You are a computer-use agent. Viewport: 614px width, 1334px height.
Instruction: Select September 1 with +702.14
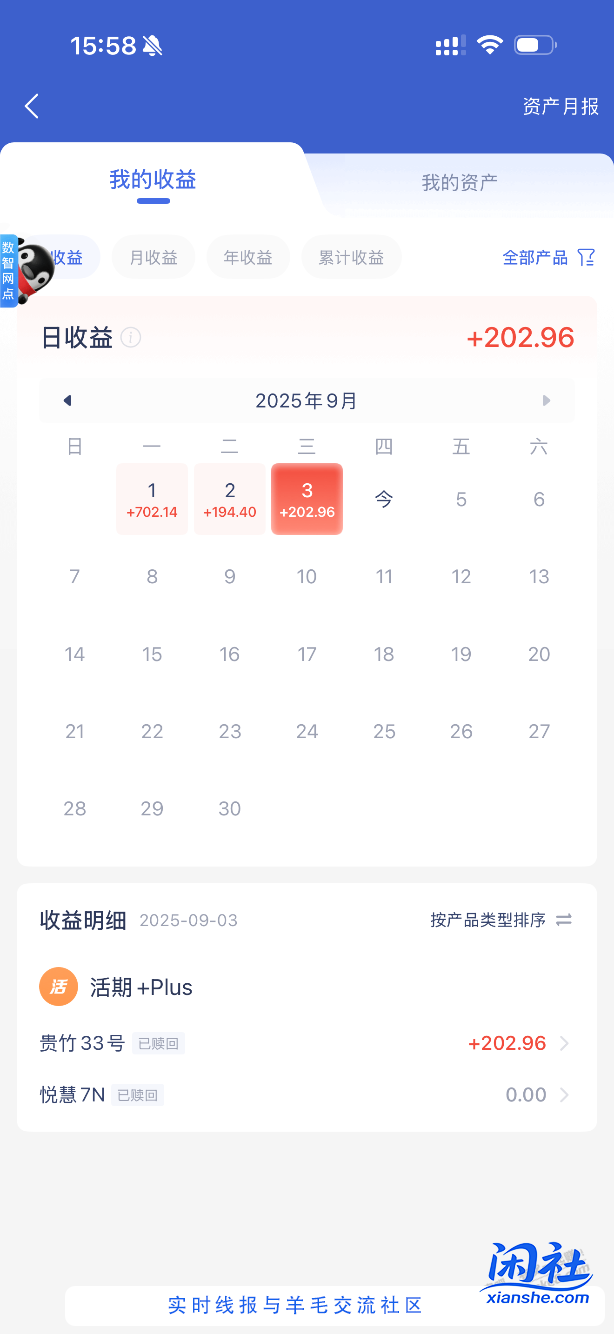click(152, 499)
